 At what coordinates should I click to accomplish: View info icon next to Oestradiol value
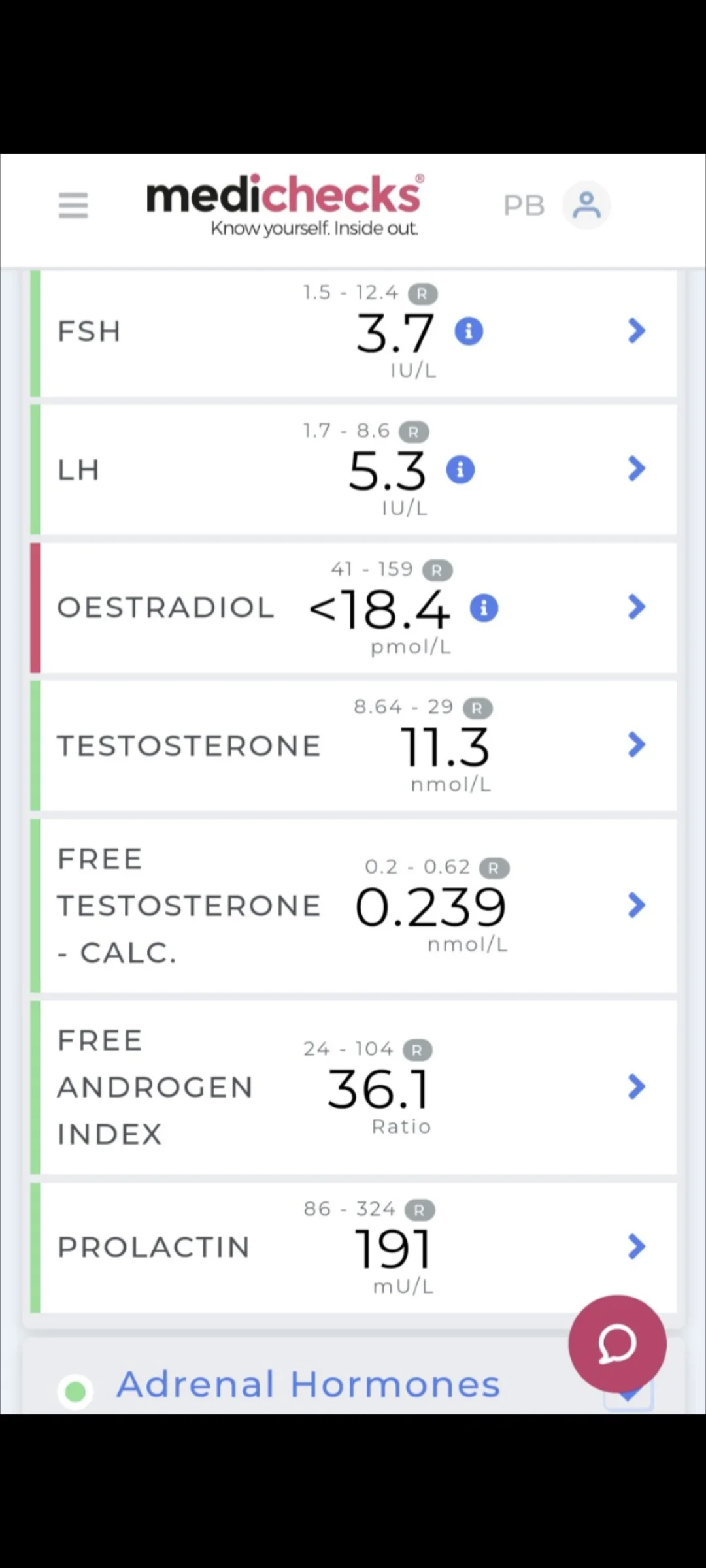[484, 608]
